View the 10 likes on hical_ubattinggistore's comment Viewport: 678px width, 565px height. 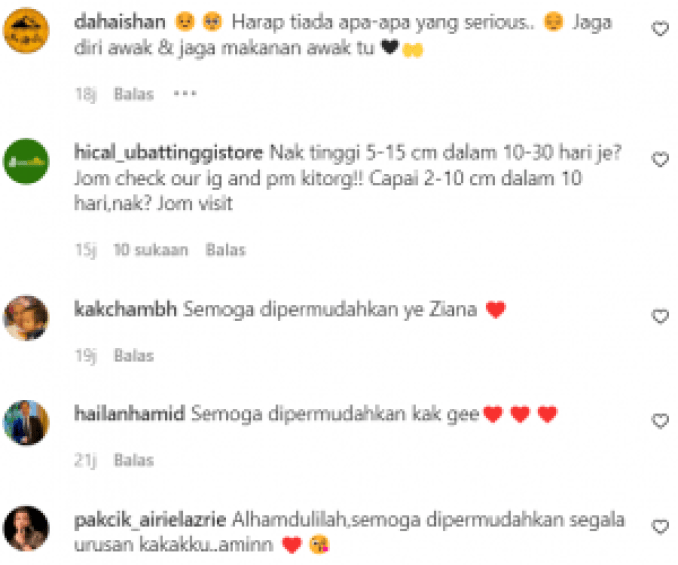click(x=150, y=250)
